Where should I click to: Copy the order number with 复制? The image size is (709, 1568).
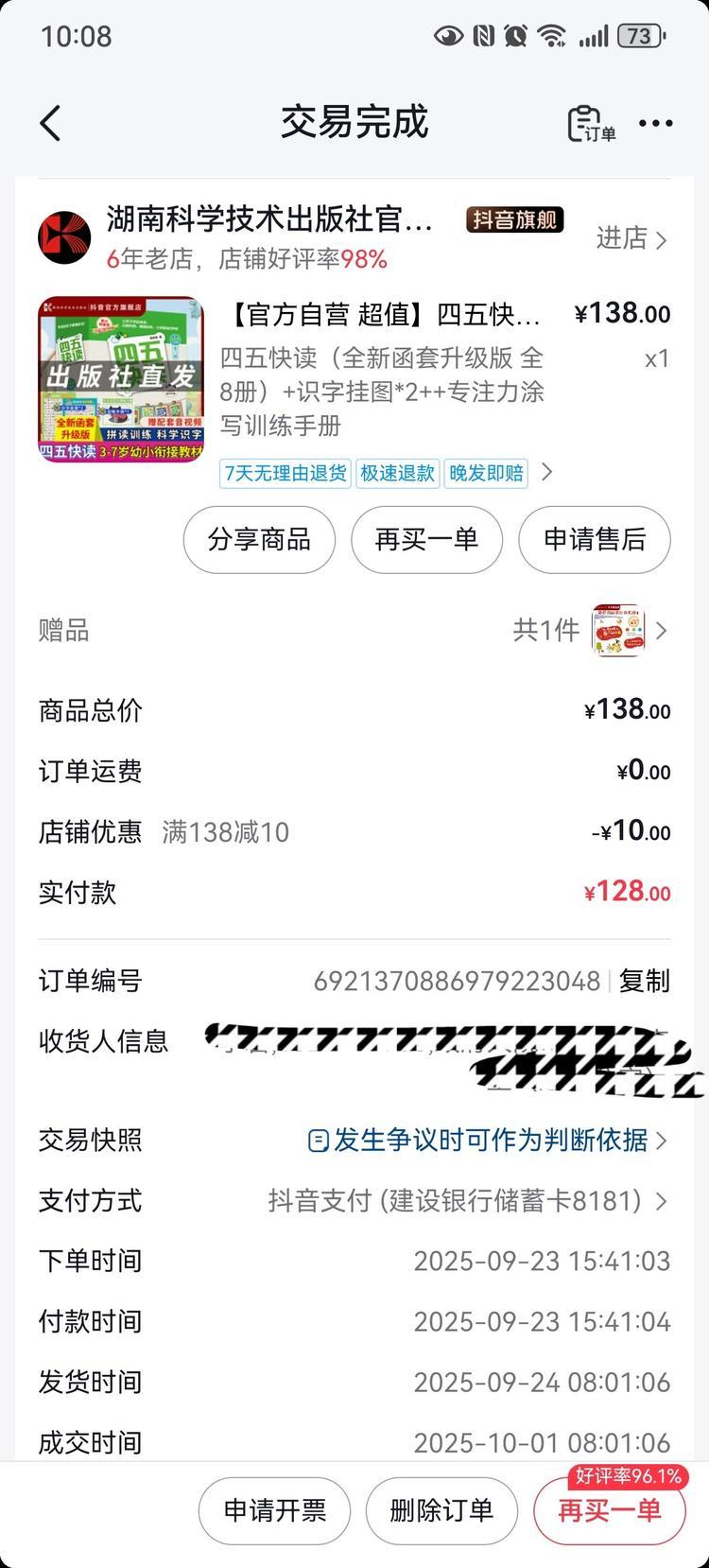click(x=645, y=982)
